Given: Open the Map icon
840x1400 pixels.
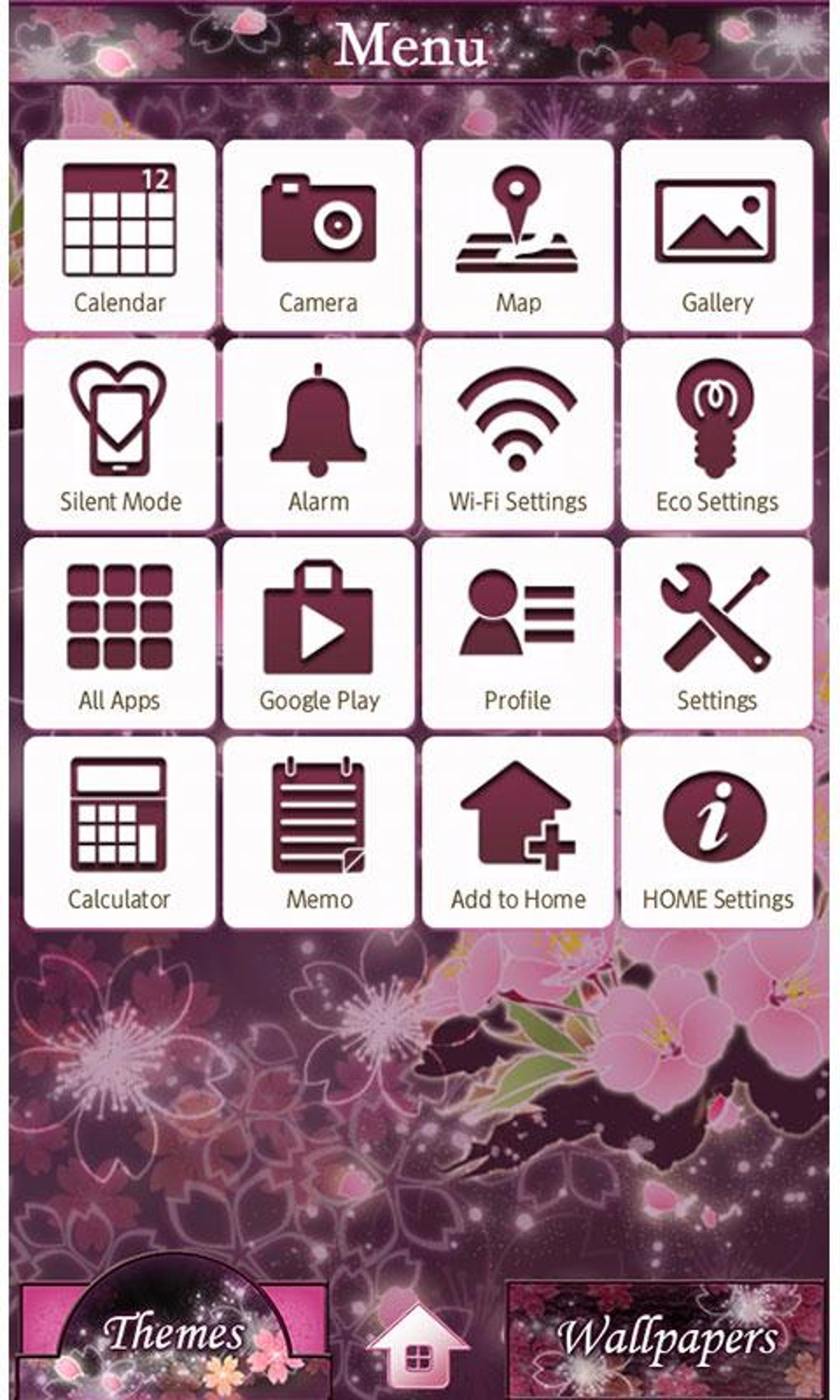Looking at the screenshot, I should (x=516, y=231).
